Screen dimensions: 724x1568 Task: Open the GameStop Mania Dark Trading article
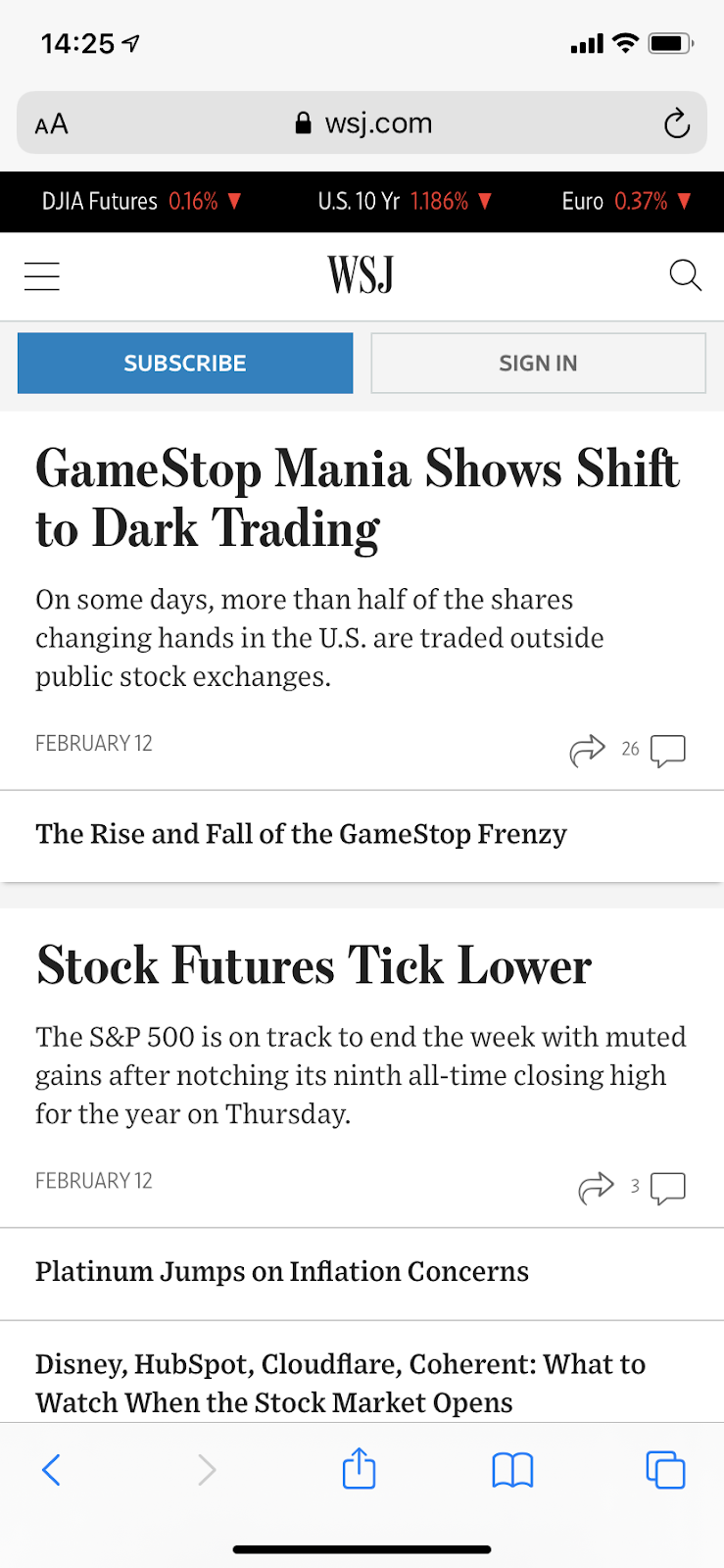point(357,498)
